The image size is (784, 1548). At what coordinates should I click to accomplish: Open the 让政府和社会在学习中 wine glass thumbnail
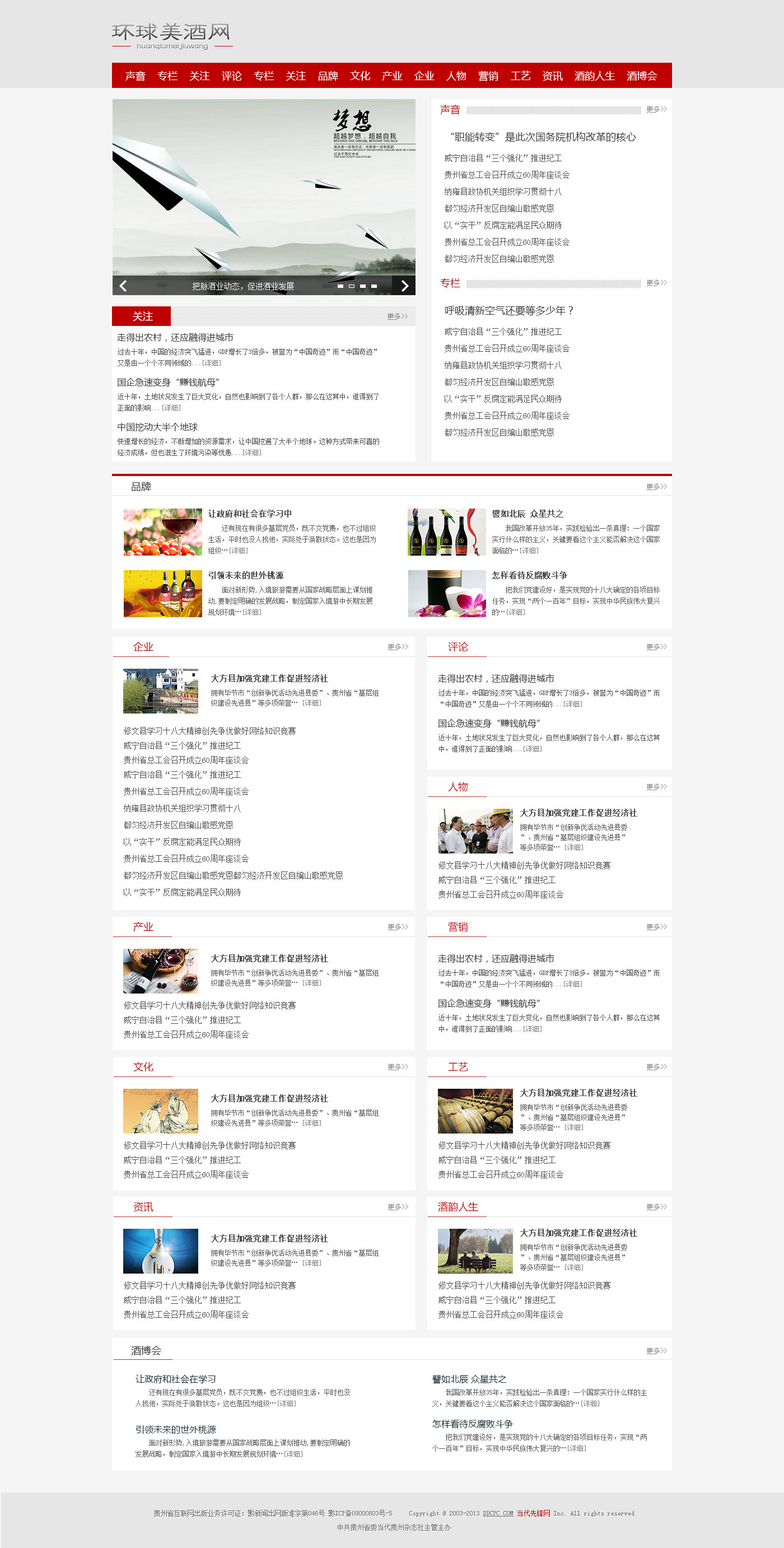click(x=163, y=532)
